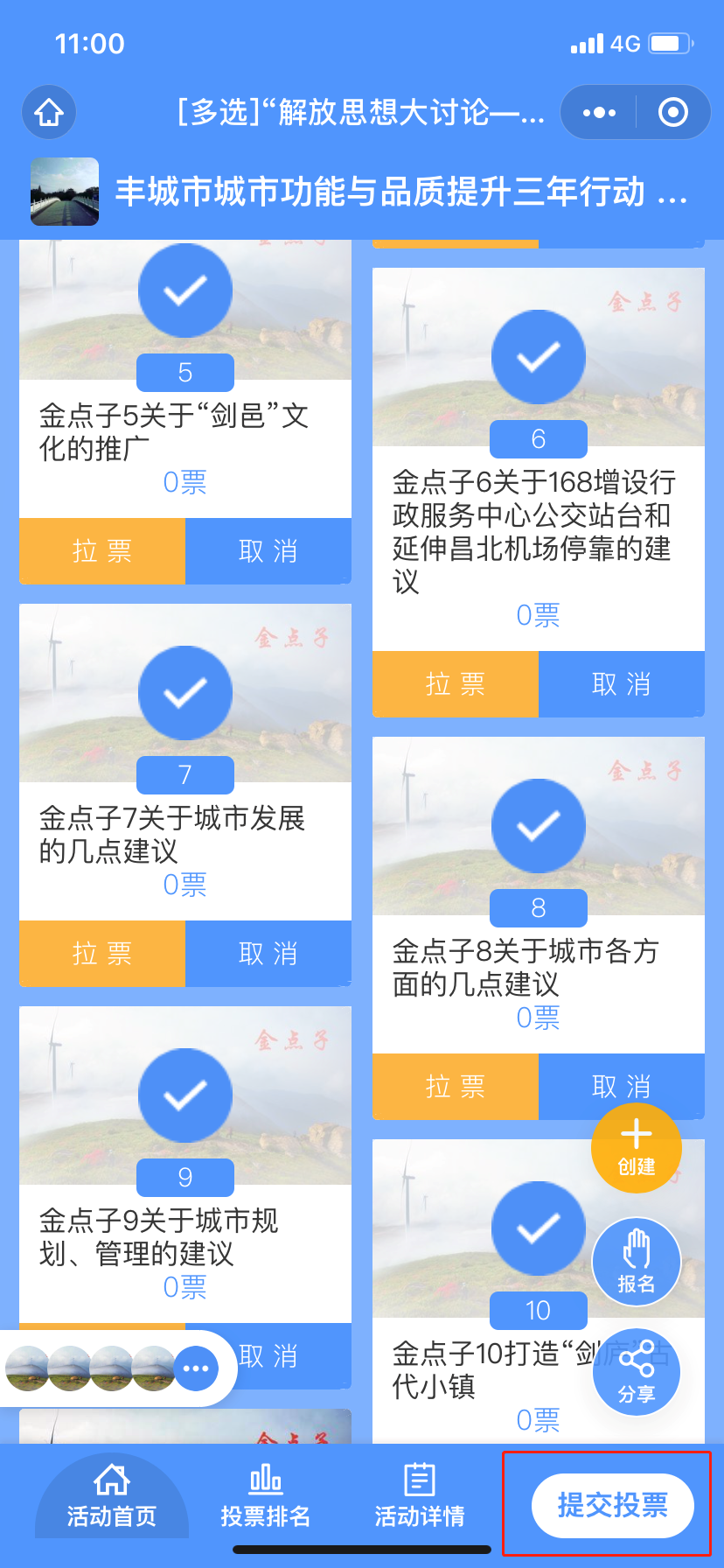Go to mini program home icon
This screenshot has width=724, height=1568.
coord(49,112)
